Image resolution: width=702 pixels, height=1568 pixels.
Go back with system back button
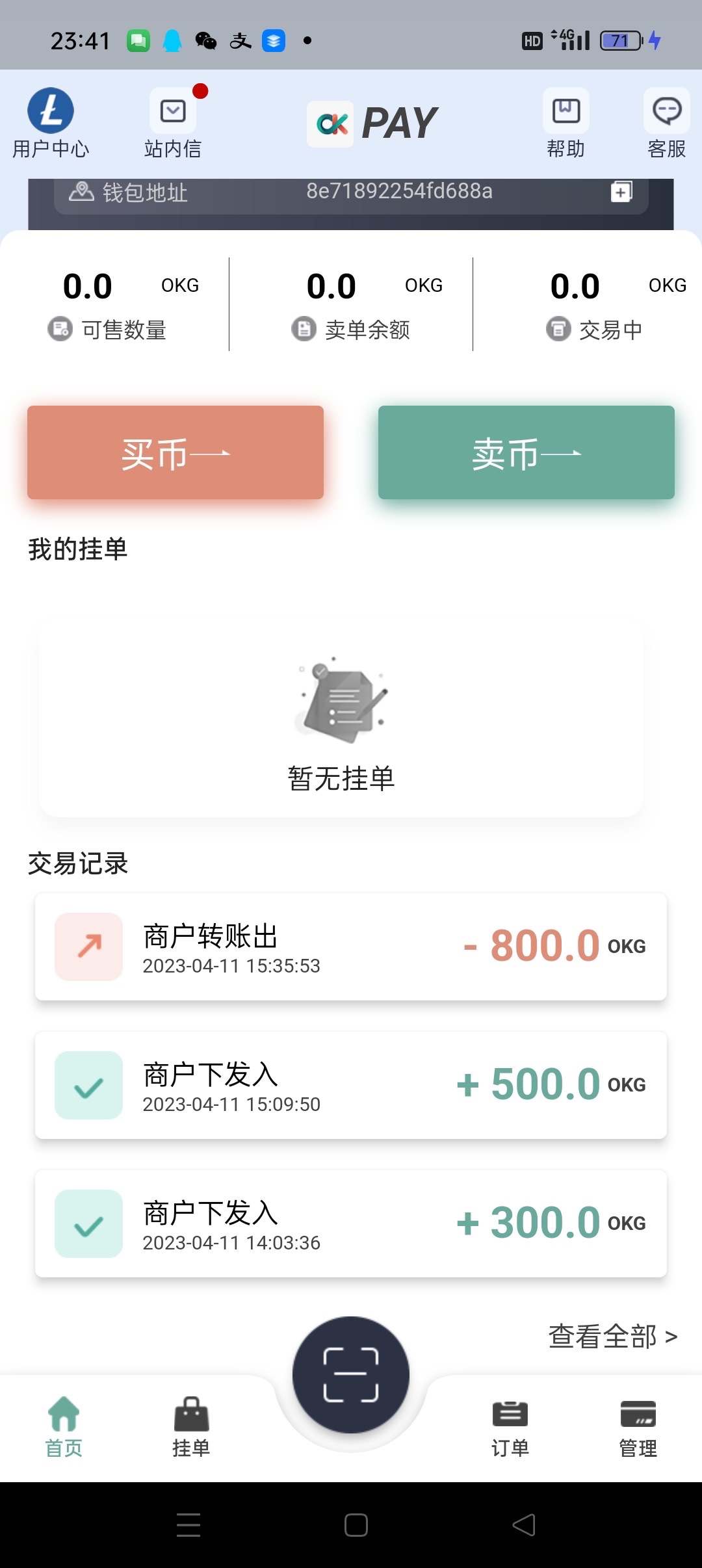[524, 1524]
